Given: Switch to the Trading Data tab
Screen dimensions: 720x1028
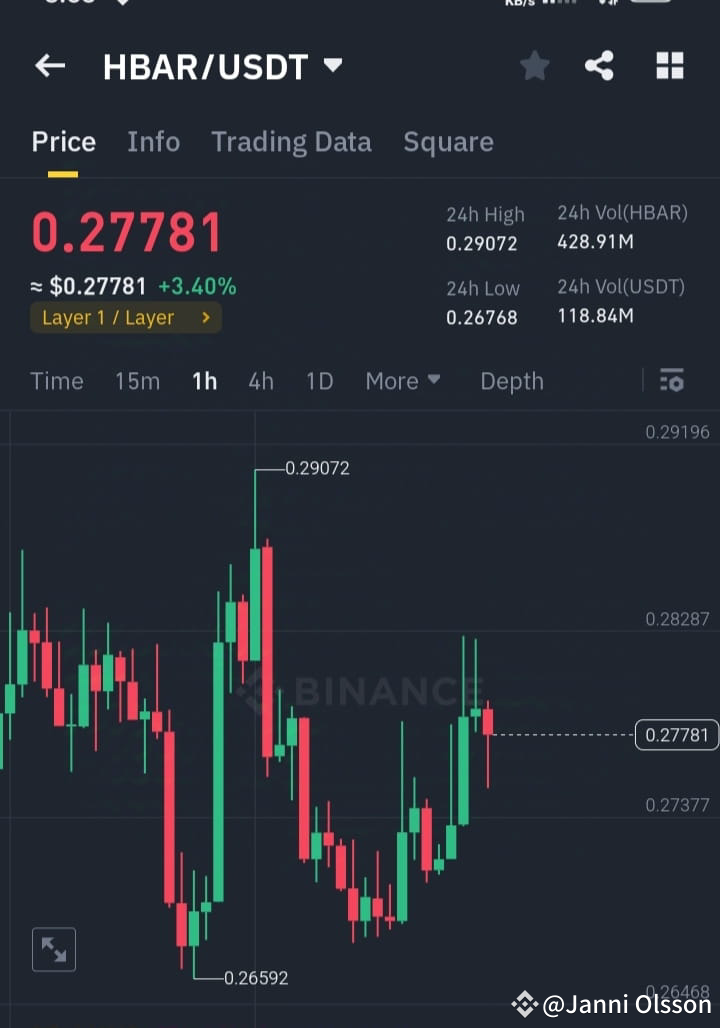Looking at the screenshot, I should (x=291, y=142).
